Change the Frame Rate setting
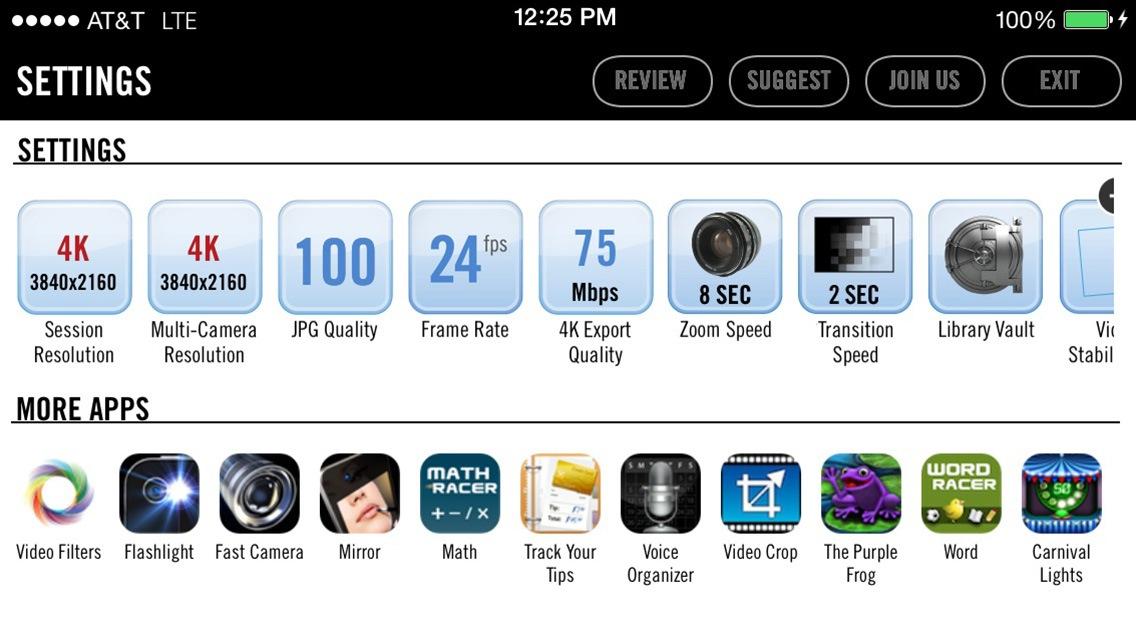The image size is (1136, 640). pyautogui.click(x=465, y=258)
